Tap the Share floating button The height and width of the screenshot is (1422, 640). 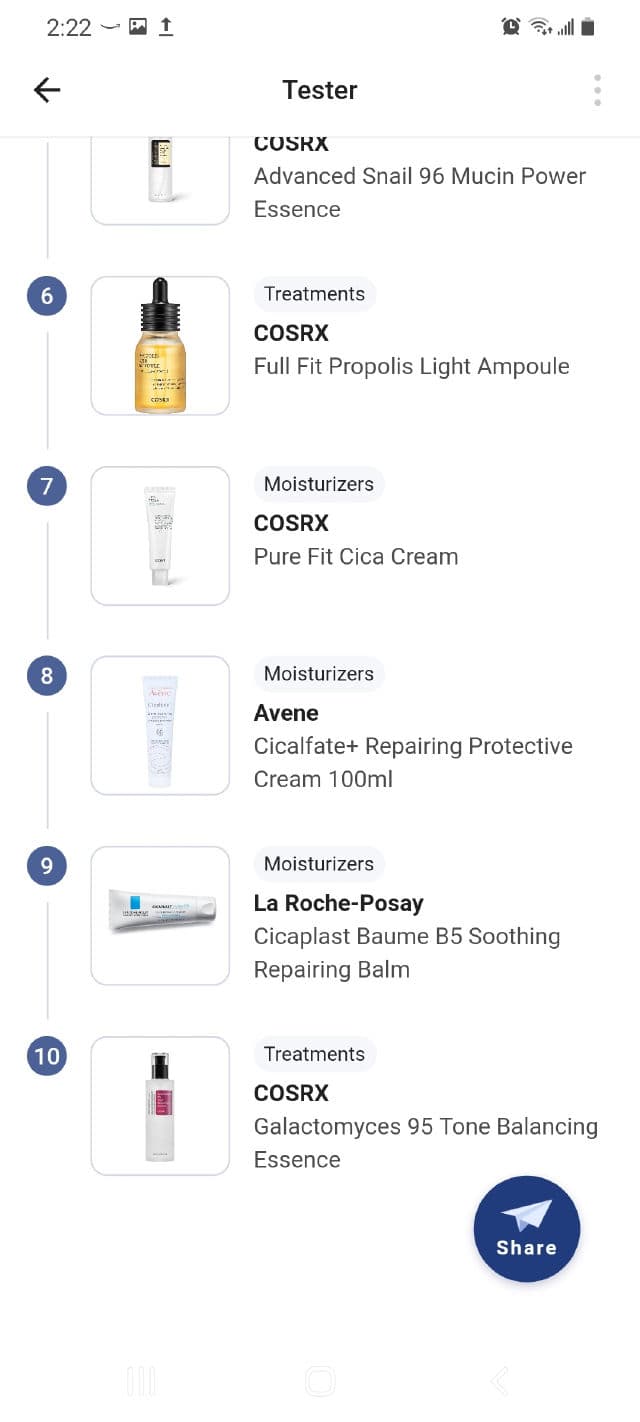pyautogui.click(x=526, y=1229)
